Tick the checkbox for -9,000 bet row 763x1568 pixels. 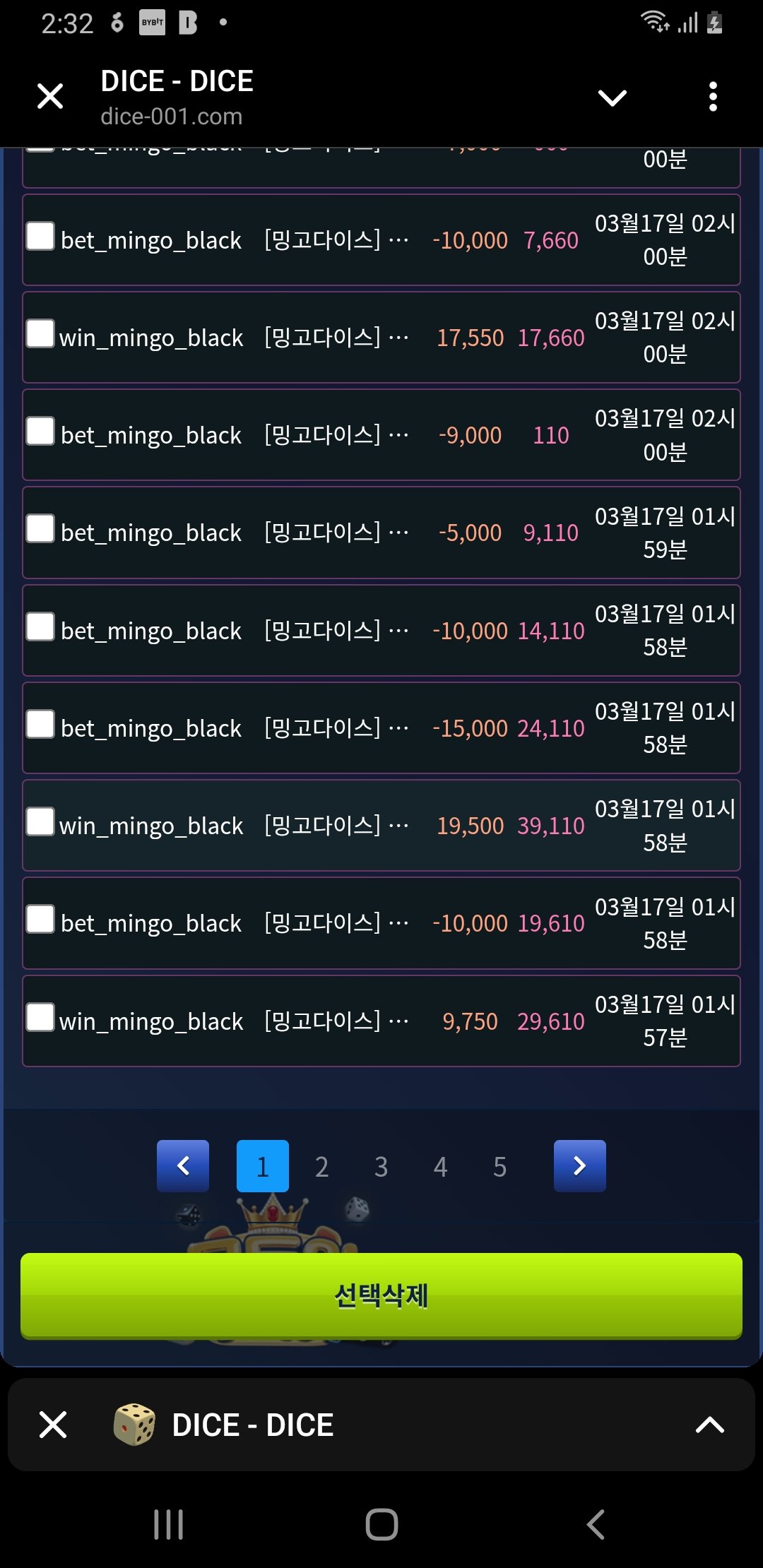pyautogui.click(x=40, y=432)
